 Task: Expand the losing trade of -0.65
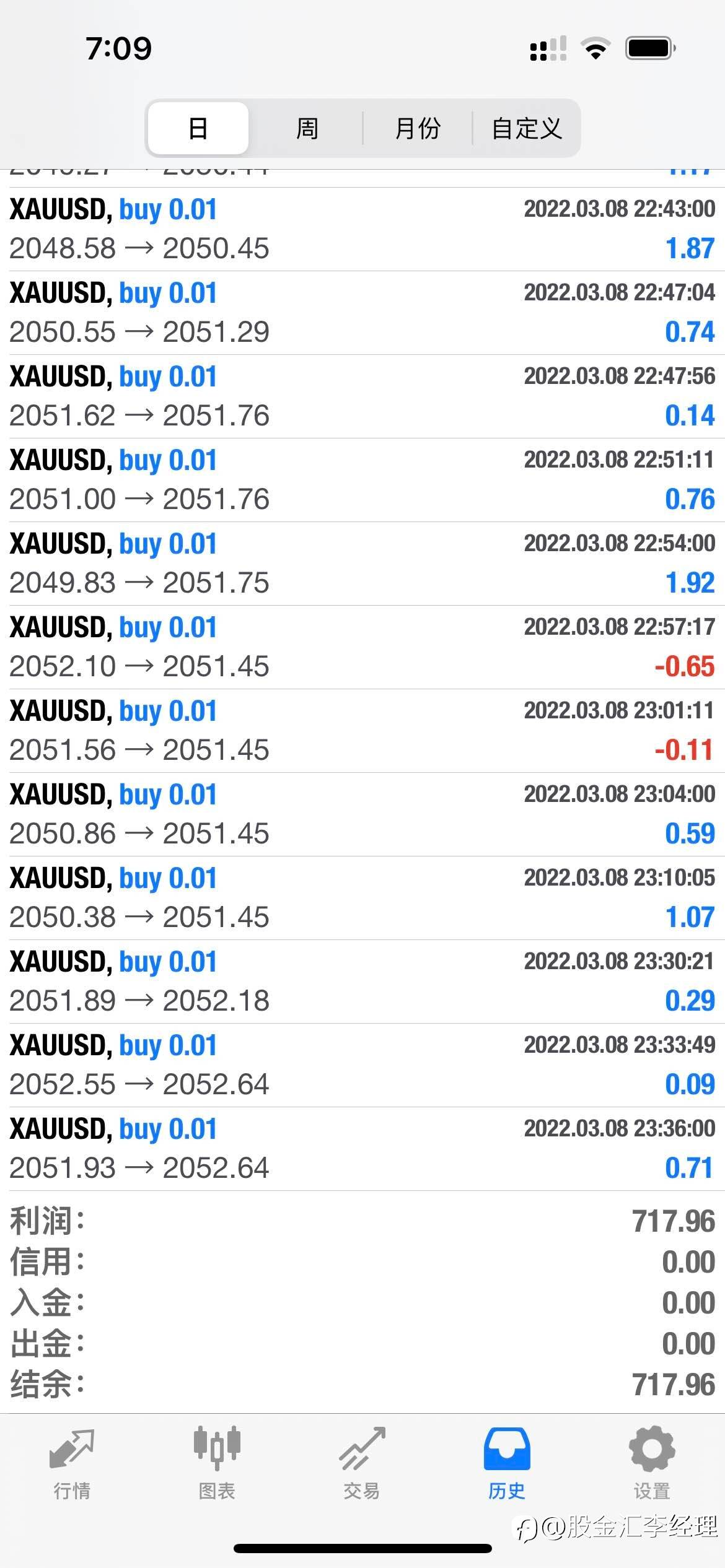click(362, 647)
